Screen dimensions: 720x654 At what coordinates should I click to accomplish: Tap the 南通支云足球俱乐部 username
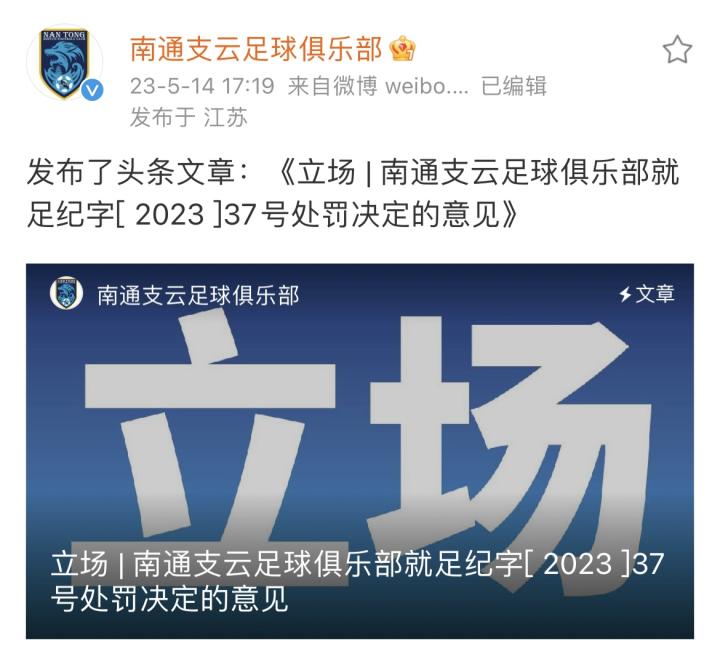tap(257, 48)
